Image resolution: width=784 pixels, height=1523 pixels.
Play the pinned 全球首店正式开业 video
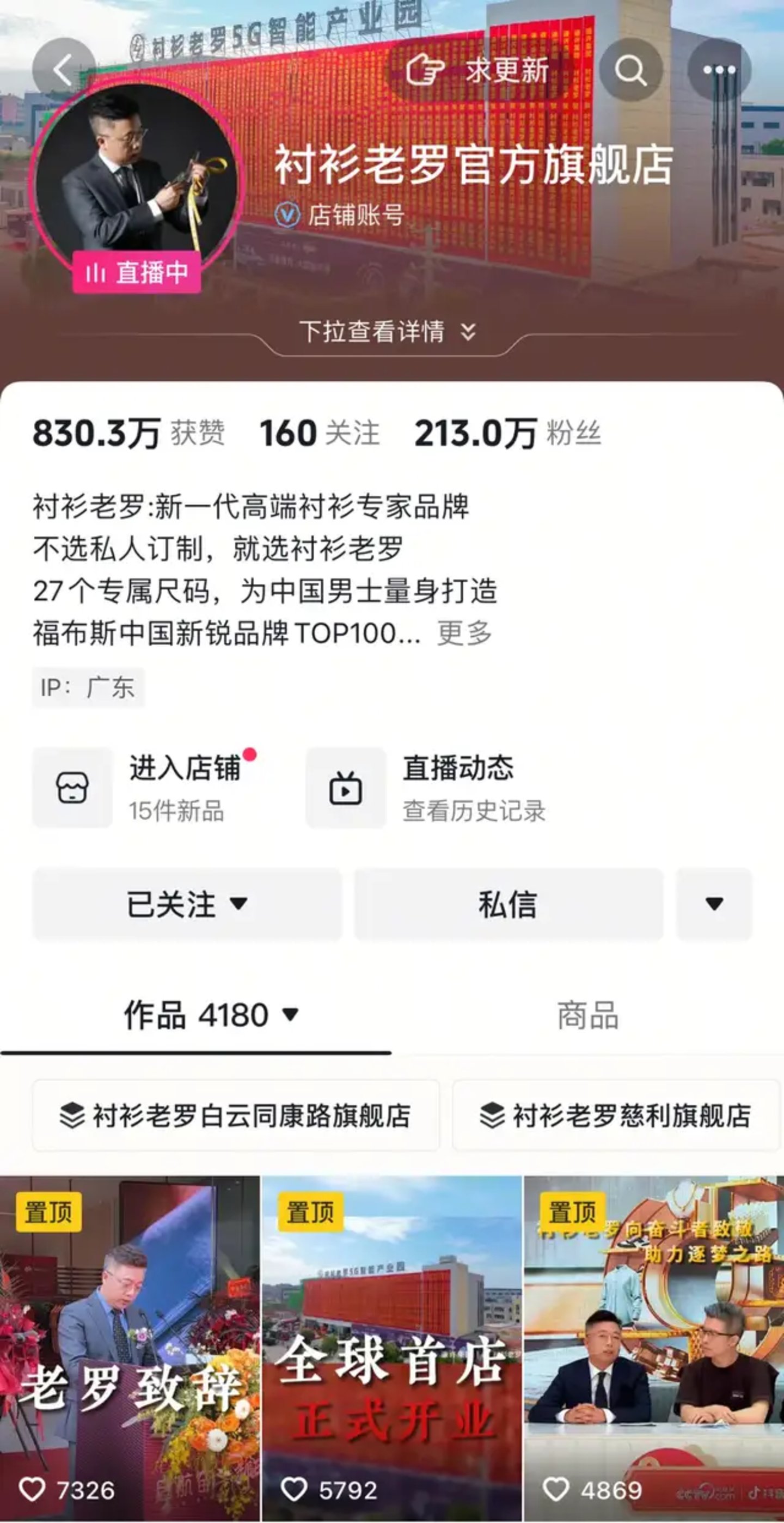pos(391,1348)
